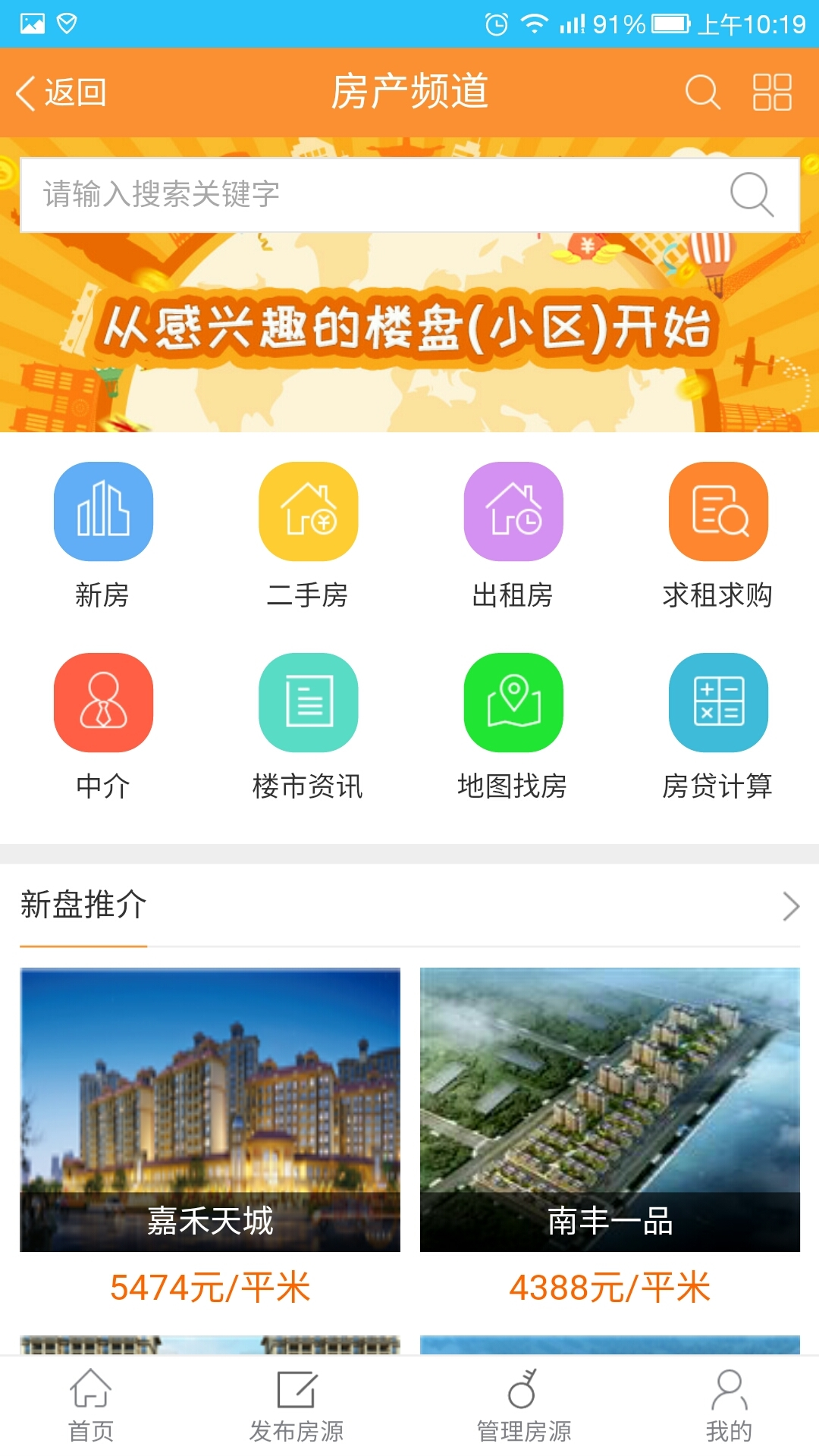Open the 新房 (new homes) section
819x1456 pixels.
tap(103, 512)
